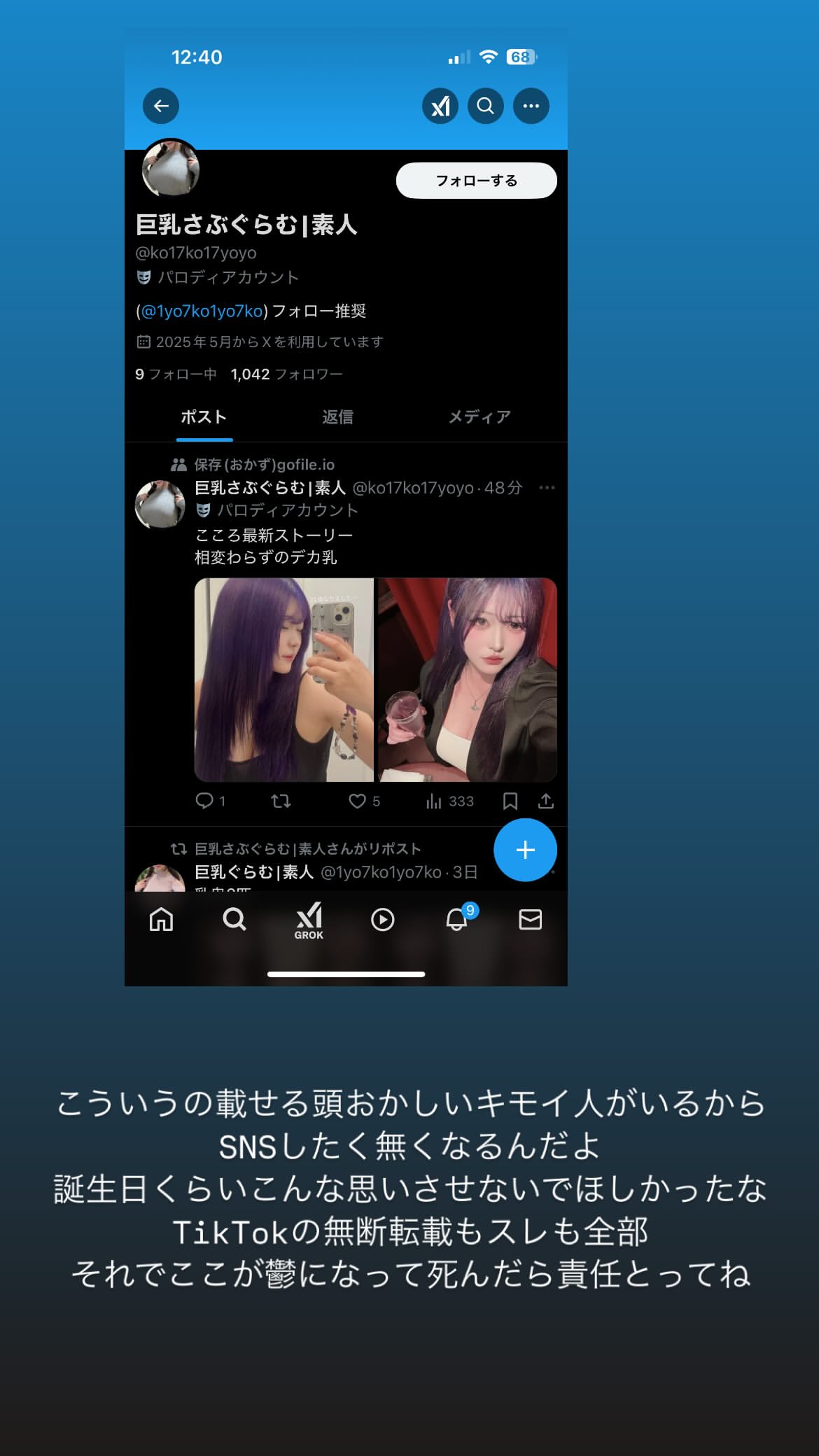Open Grok from the top toolbar
The image size is (819, 1456).
pyautogui.click(x=440, y=106)
